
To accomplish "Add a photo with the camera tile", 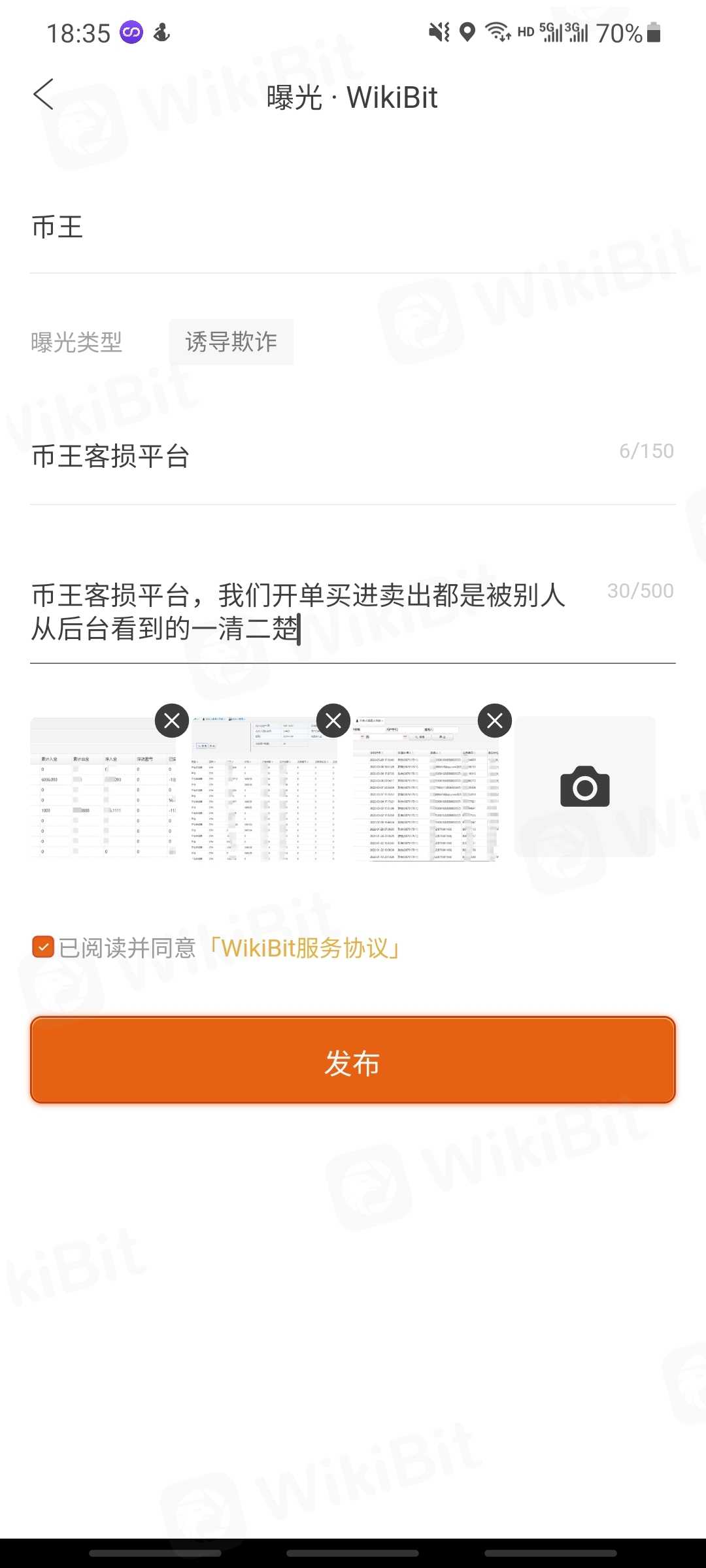I will point(585,787).
